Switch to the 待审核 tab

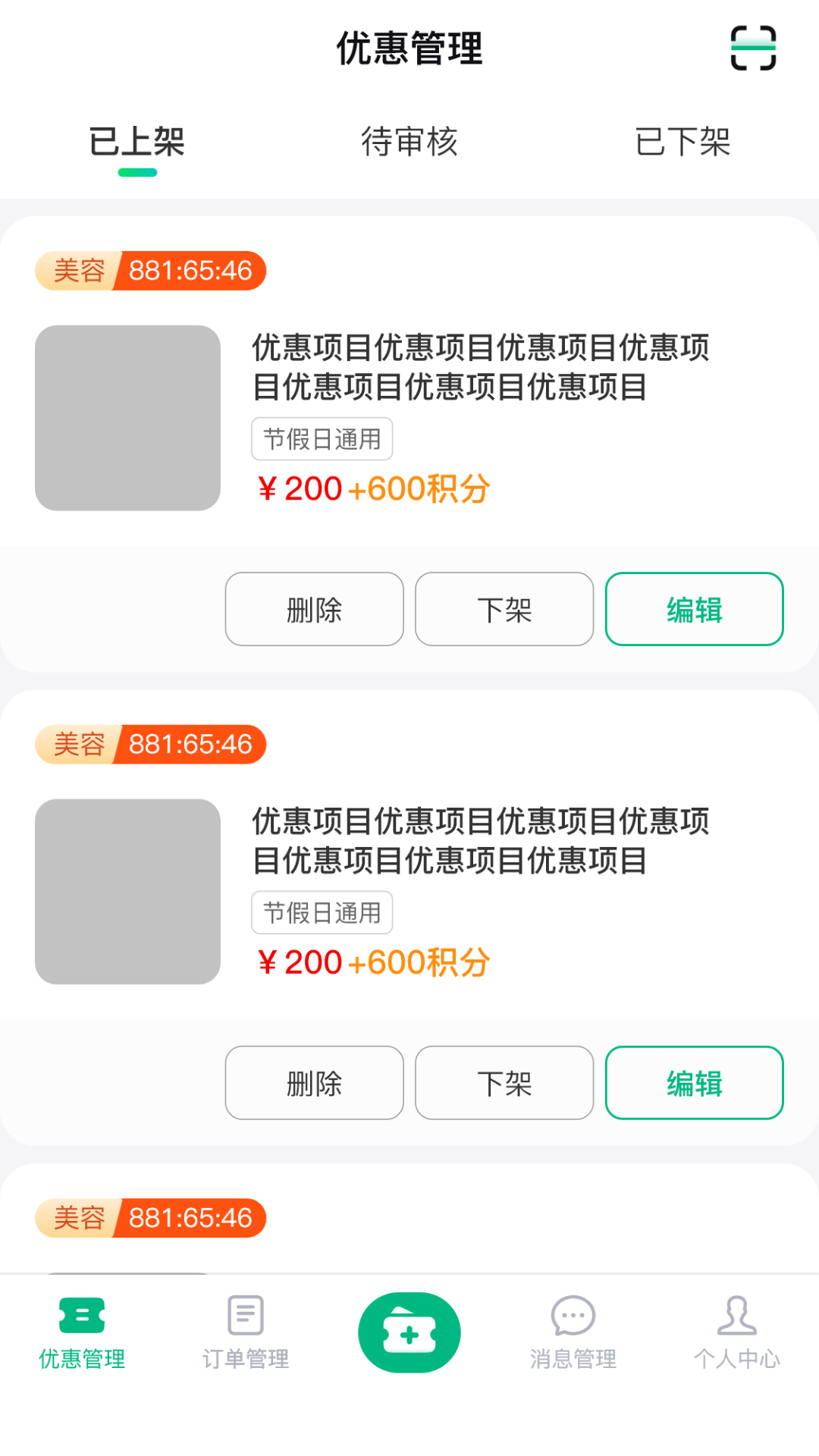(409, 142)
